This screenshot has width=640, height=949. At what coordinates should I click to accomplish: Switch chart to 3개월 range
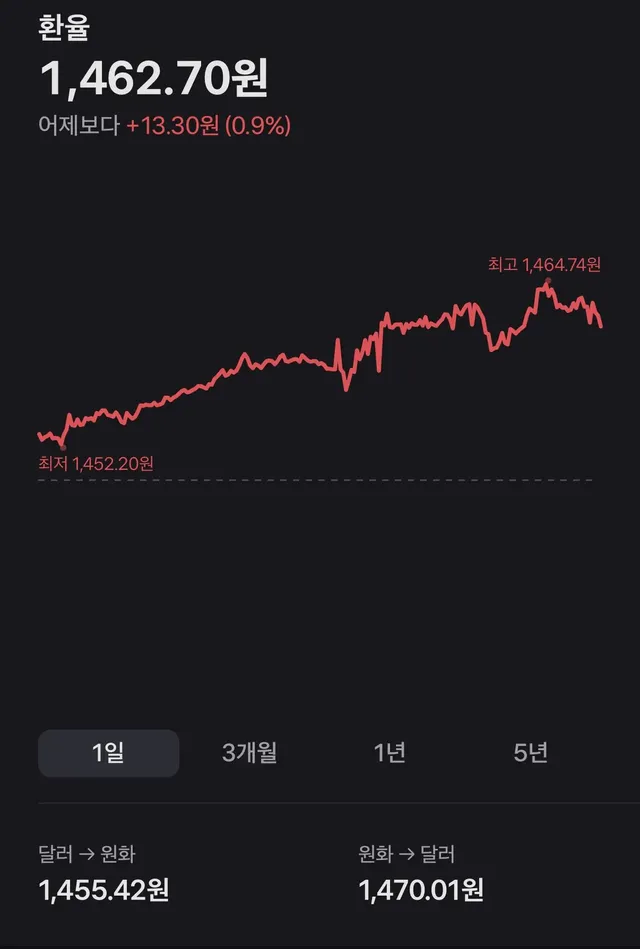[x=249, y=753]
